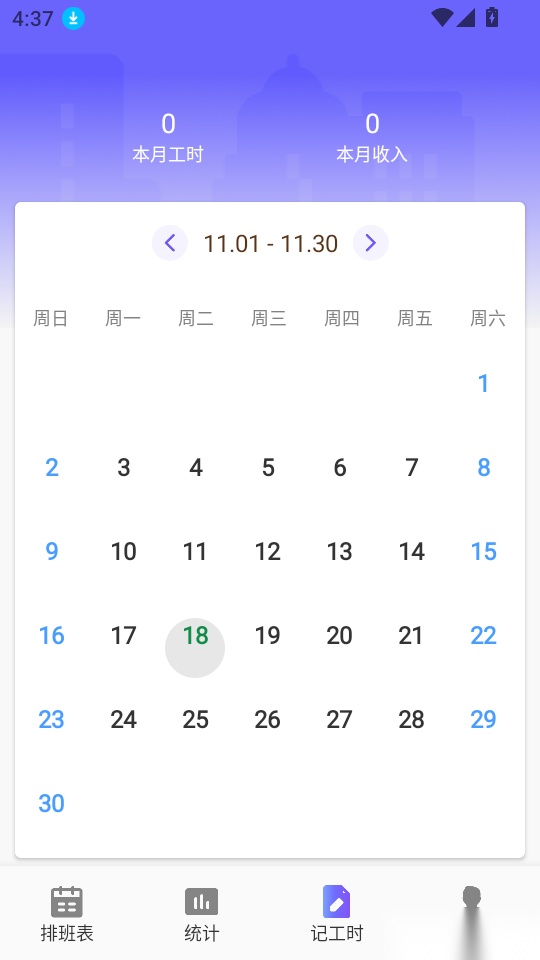Tap date 28 in the calendar
540x960 pixels.
[411, 719]
